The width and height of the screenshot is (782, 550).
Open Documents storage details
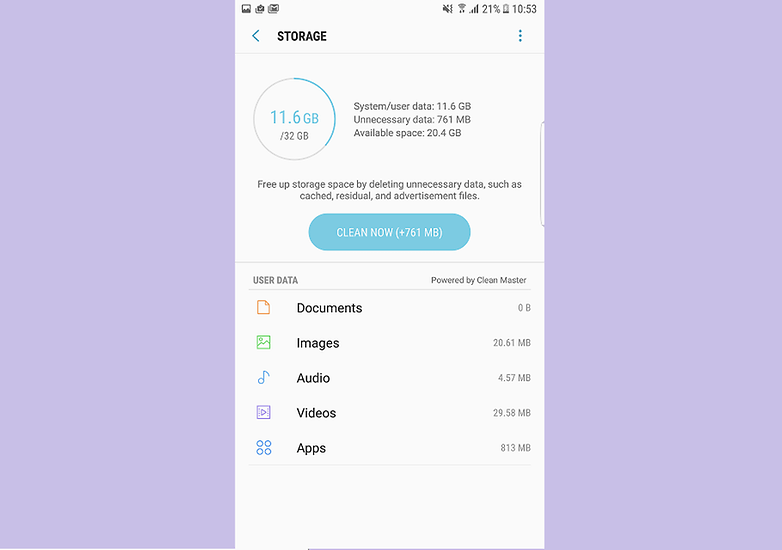coord(390,308)
